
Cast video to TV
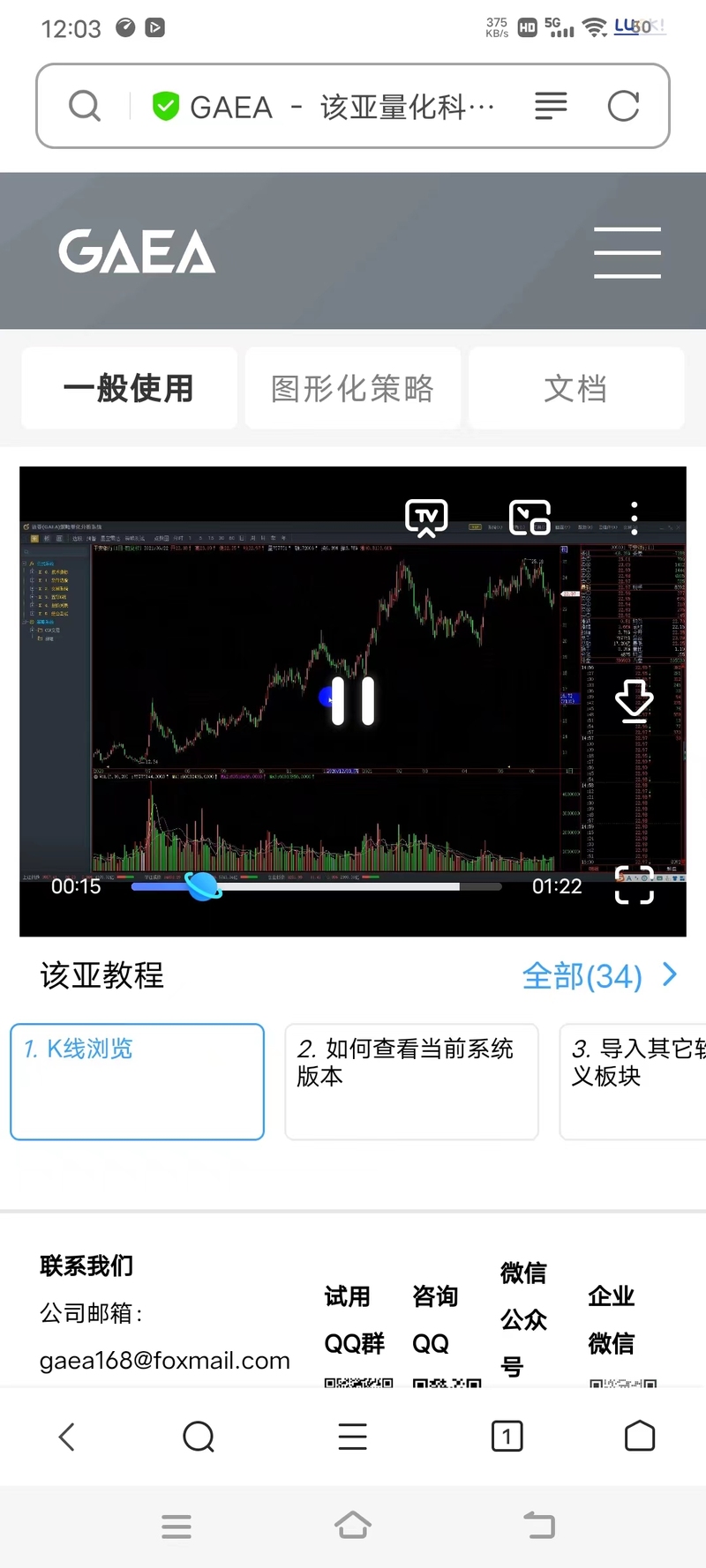coord(426,518)
